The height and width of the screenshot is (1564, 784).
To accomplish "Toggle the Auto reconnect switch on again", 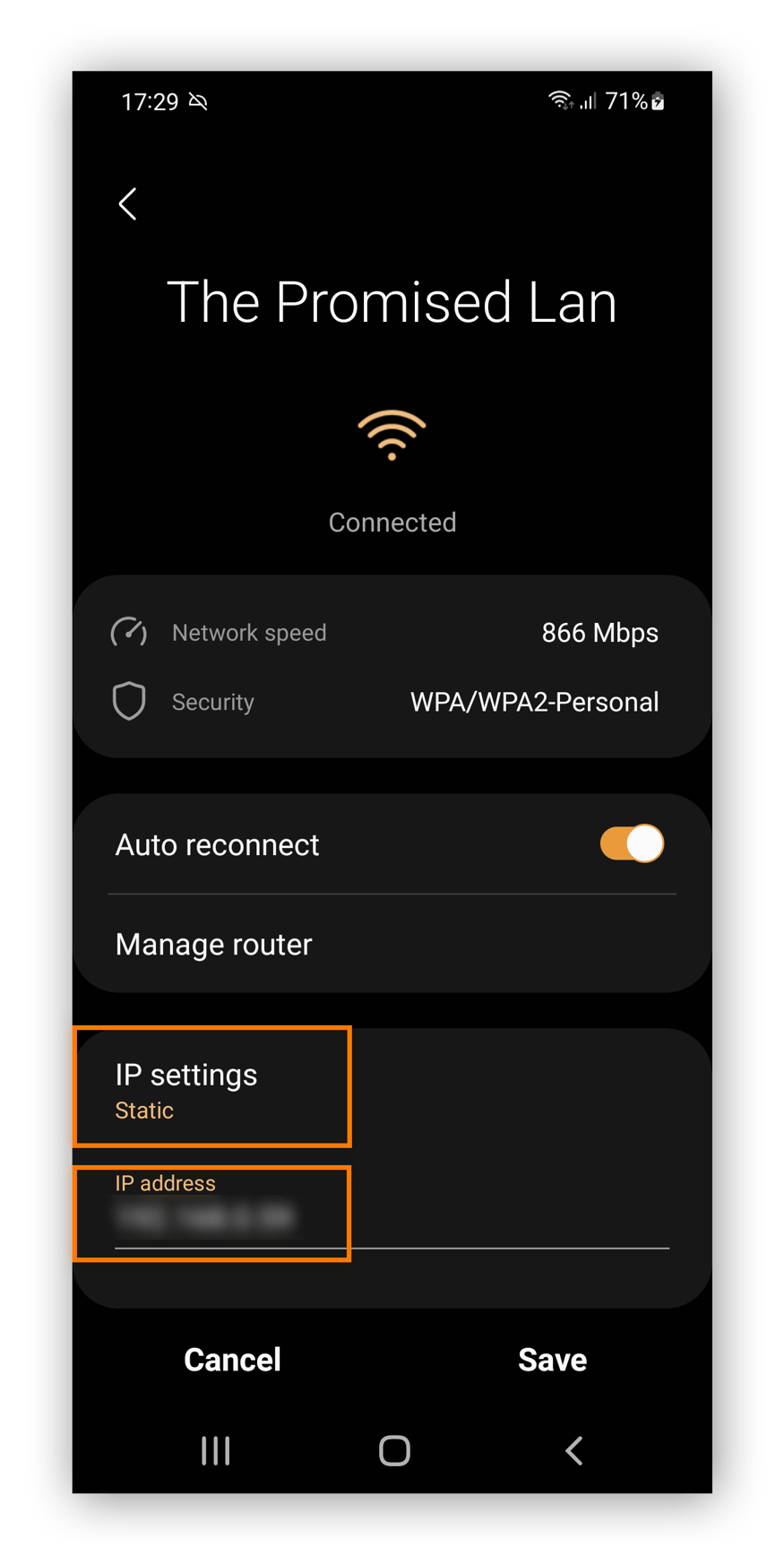I will pyautogui.click(x=630, y=843).
